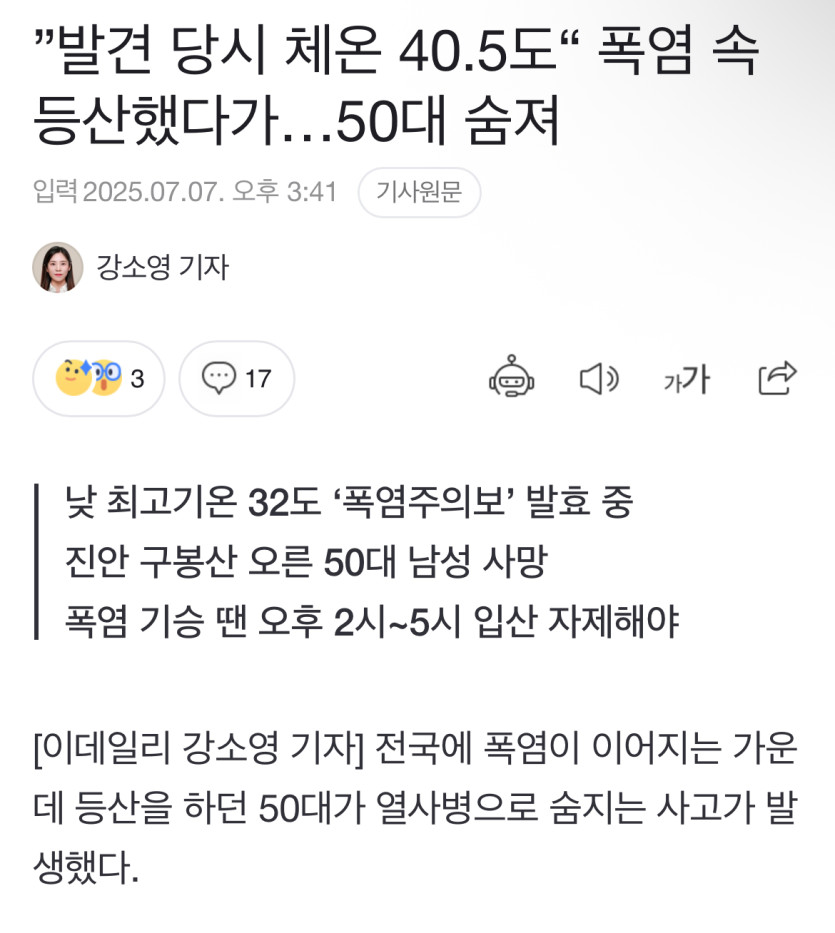Open the 17 comments
Viewport: 835px width, 933px height.
point(237,379)
